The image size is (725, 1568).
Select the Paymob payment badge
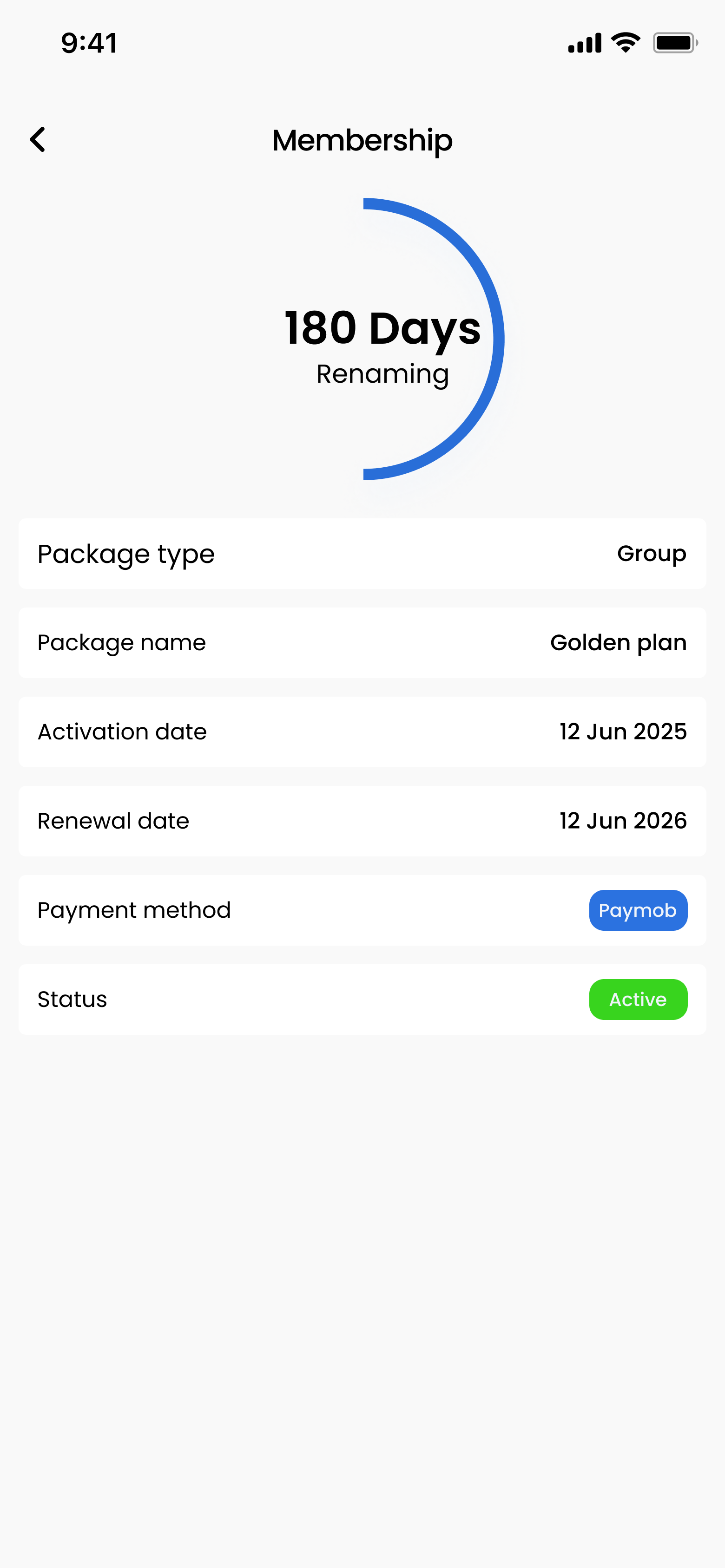coord(638,910)
